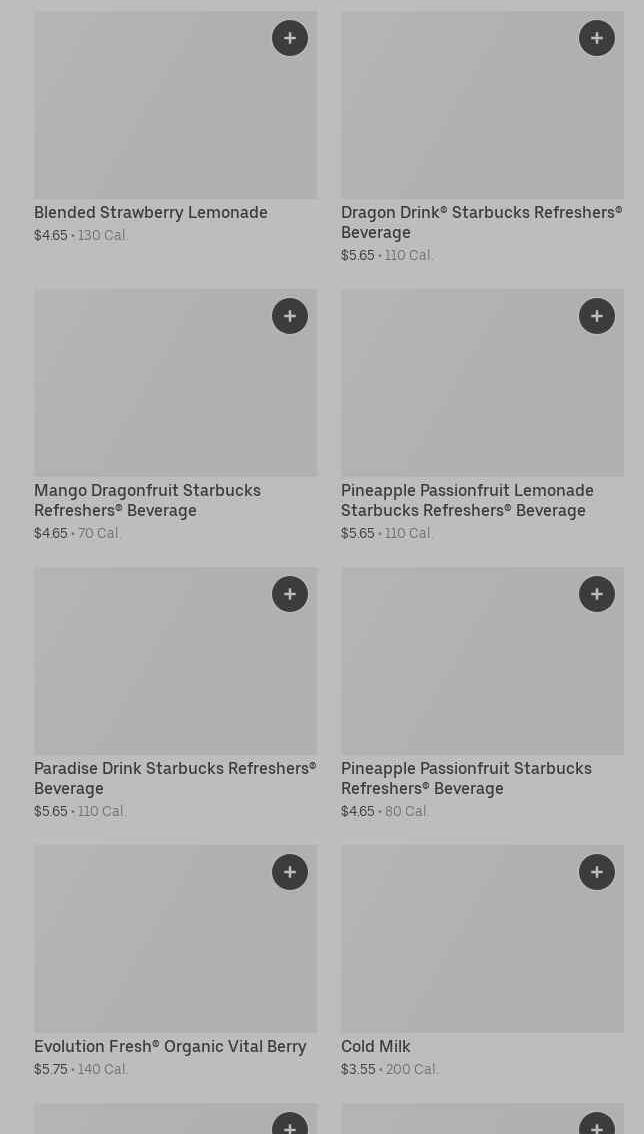Screen dimensions: 644x1134
Task: Add Paradise Drink Refreshers to order
Action: point(290,594)
